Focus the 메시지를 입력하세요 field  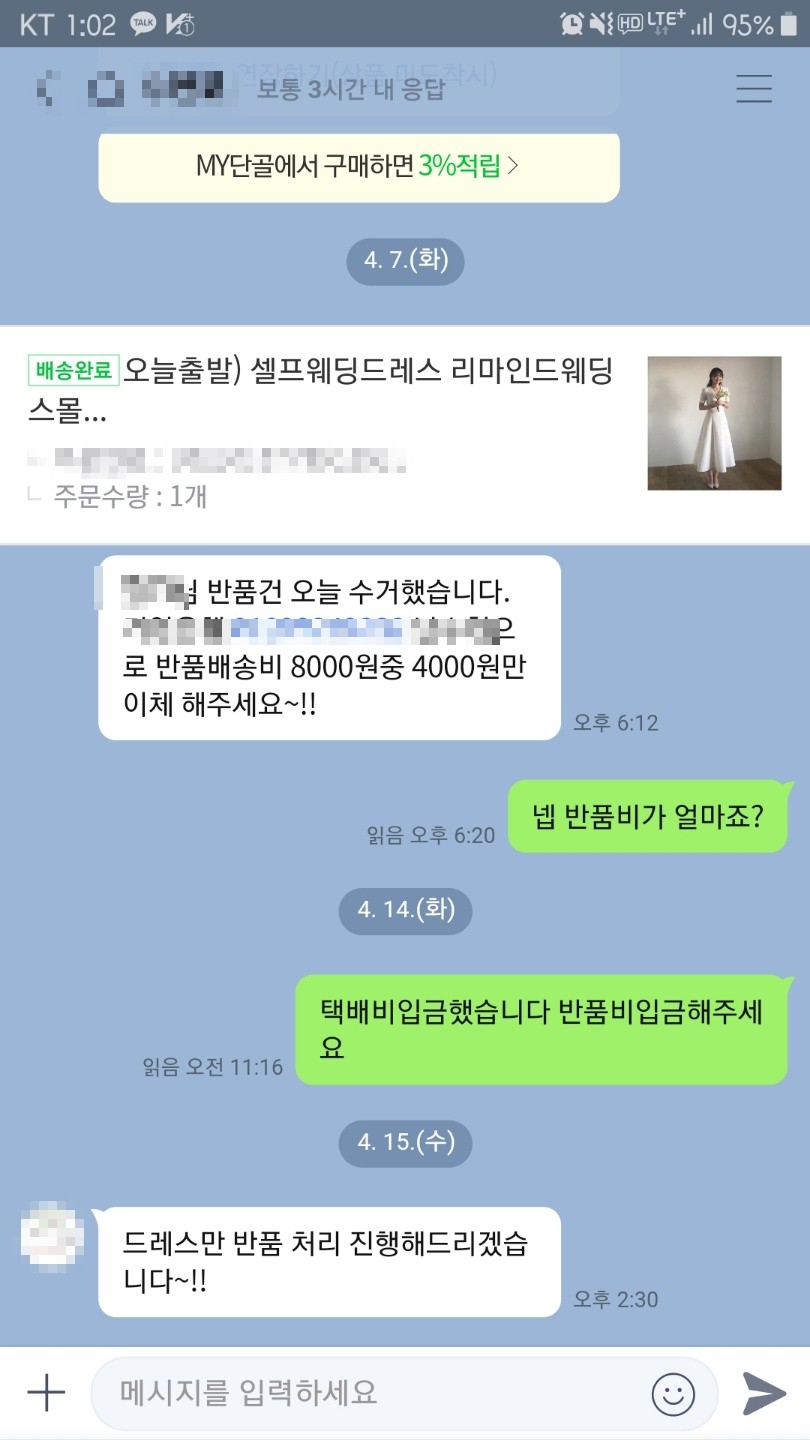[x=370, y=1392]
